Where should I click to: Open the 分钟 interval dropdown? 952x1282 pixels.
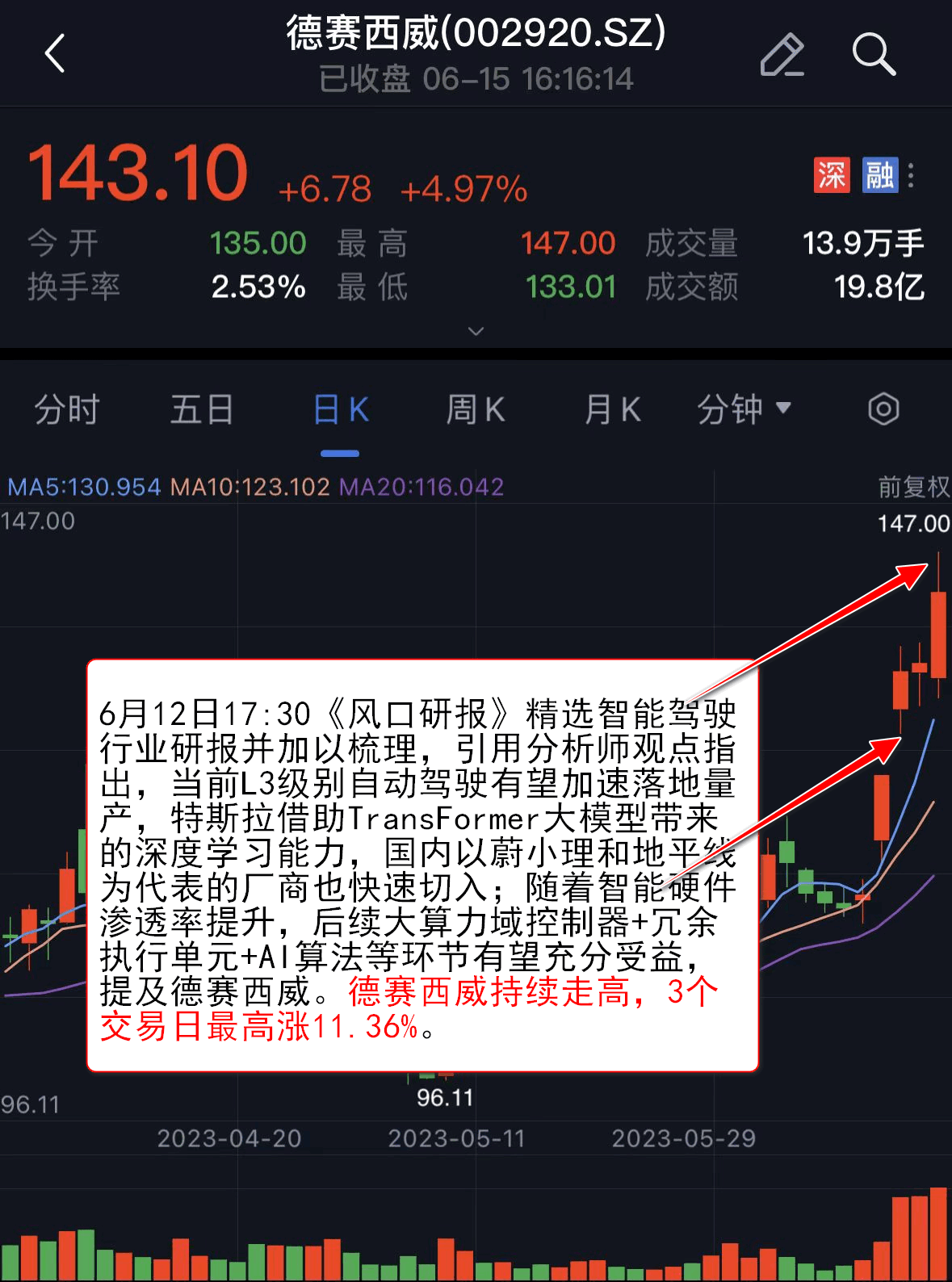coord(744,410)
